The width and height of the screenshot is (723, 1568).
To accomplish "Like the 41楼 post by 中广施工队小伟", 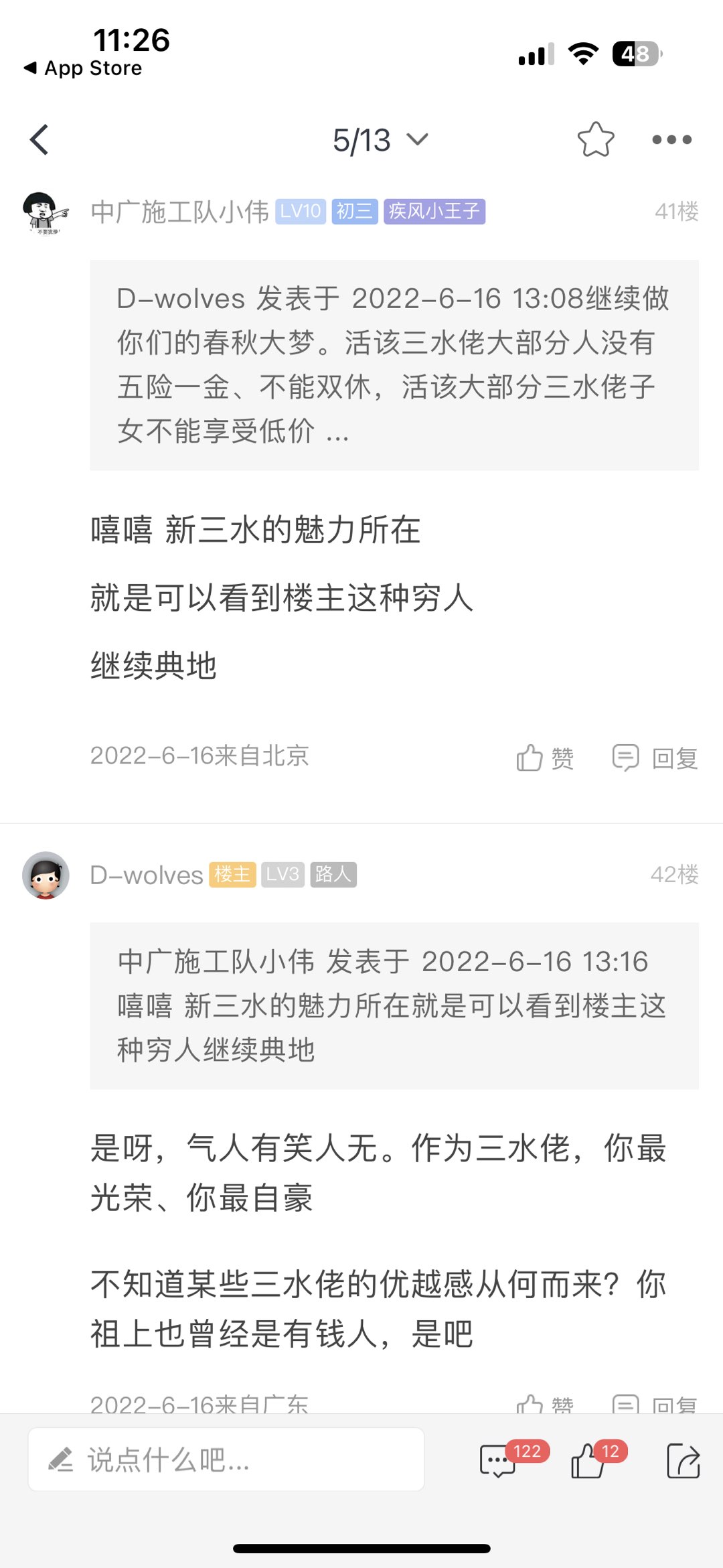I will (x=545, y=758).
